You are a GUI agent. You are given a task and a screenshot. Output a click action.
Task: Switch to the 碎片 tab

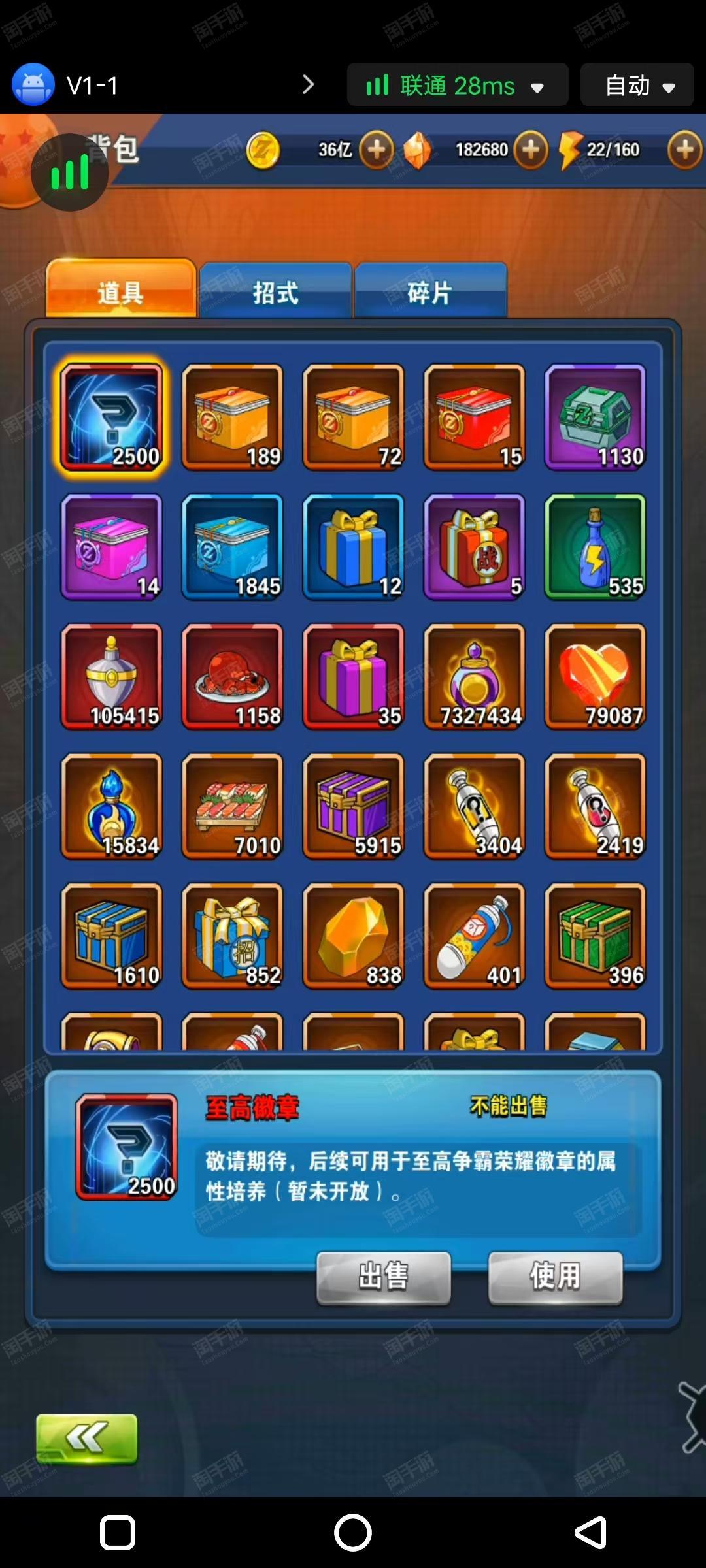(430, 291)
